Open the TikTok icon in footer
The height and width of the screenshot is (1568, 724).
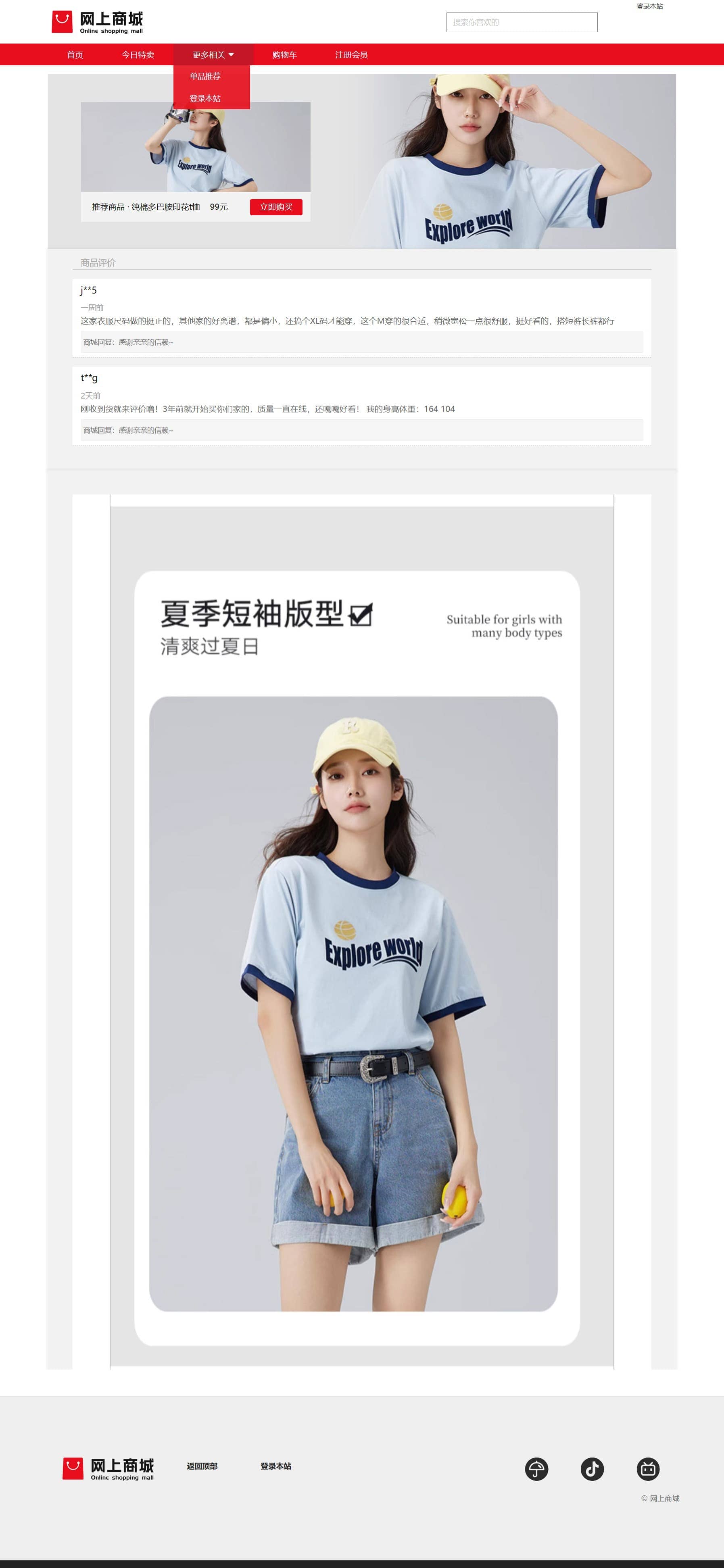click(592, 1469)
